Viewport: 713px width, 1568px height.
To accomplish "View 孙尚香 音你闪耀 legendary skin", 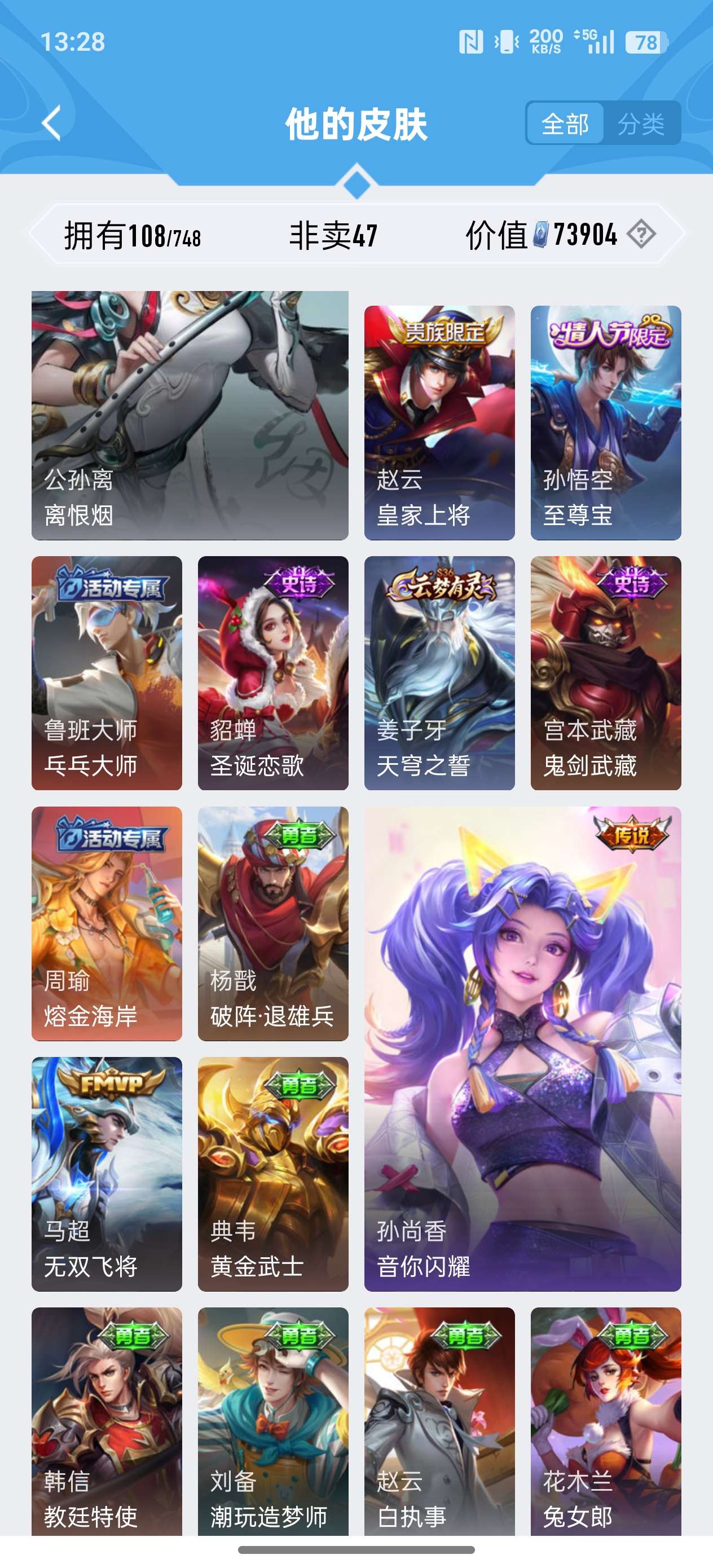I will (x=522, y=1048).
